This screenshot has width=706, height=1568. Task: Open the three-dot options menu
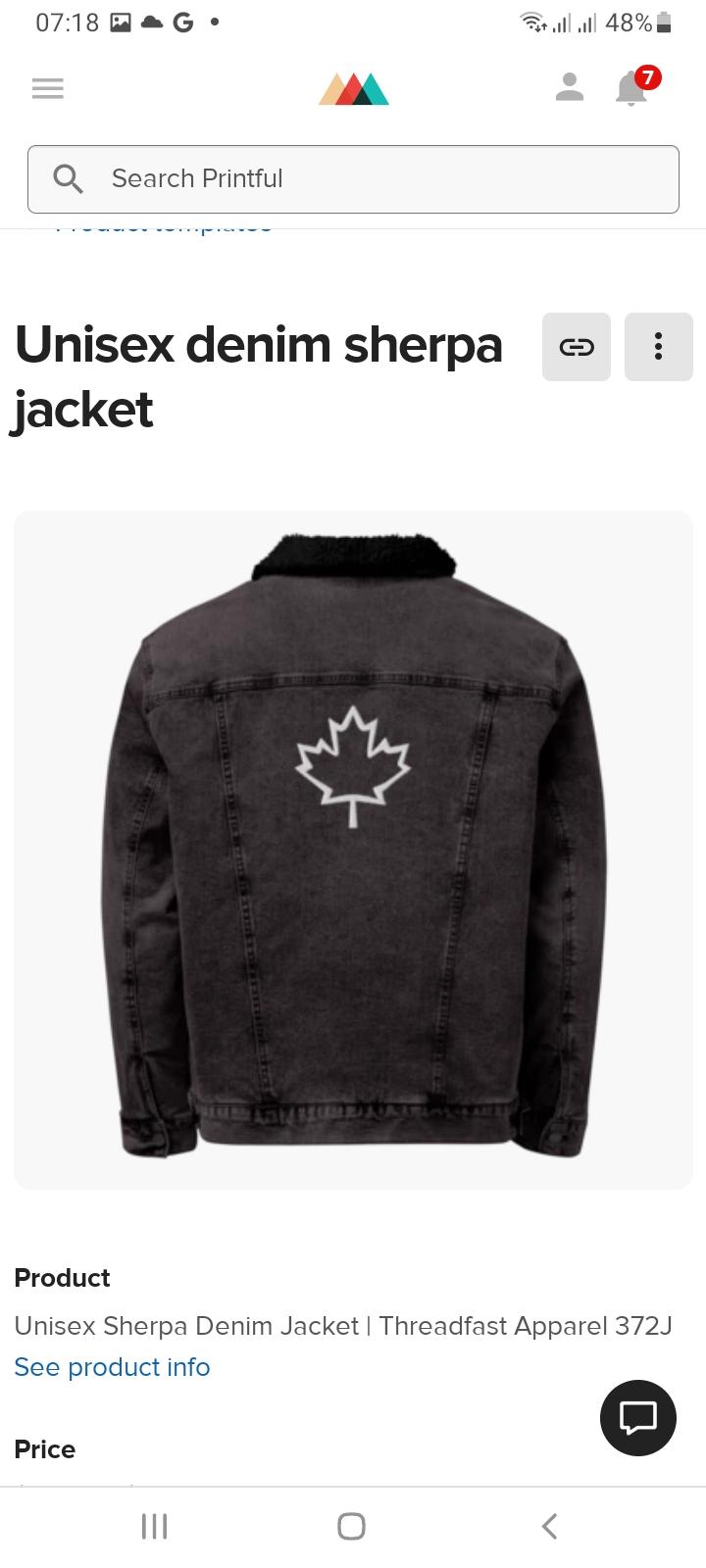tap(658, 347)
